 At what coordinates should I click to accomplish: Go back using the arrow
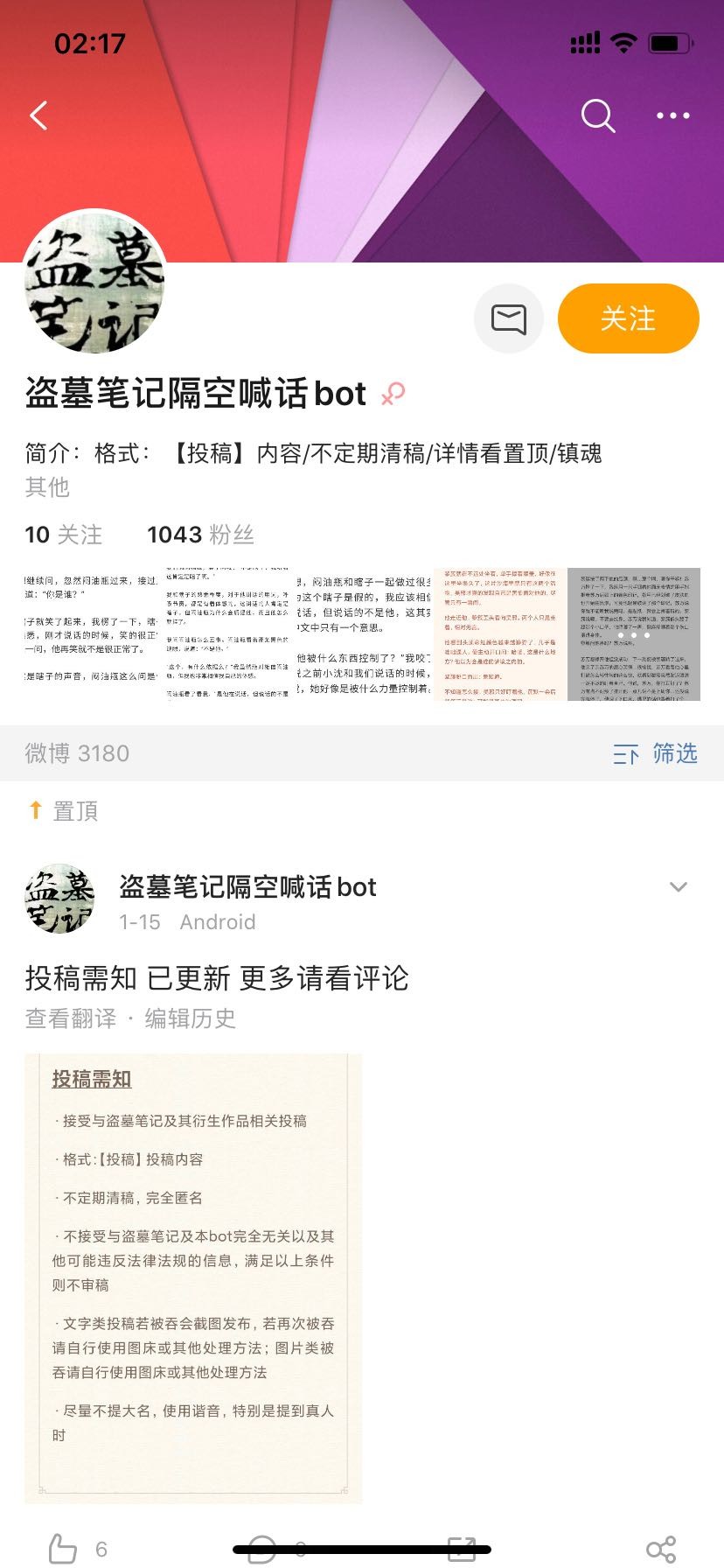pos(38,115)
